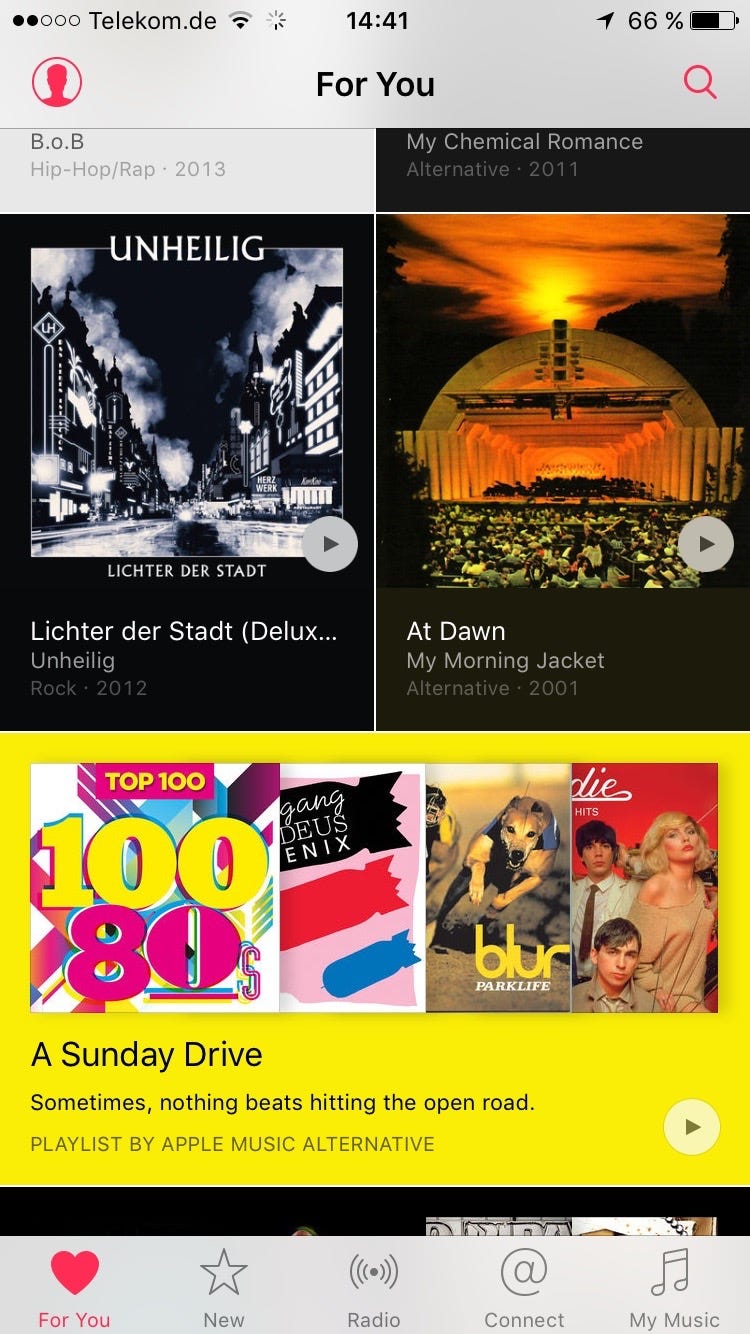
Task: Open the My Music tab
Action: (x=674, y=1290)
